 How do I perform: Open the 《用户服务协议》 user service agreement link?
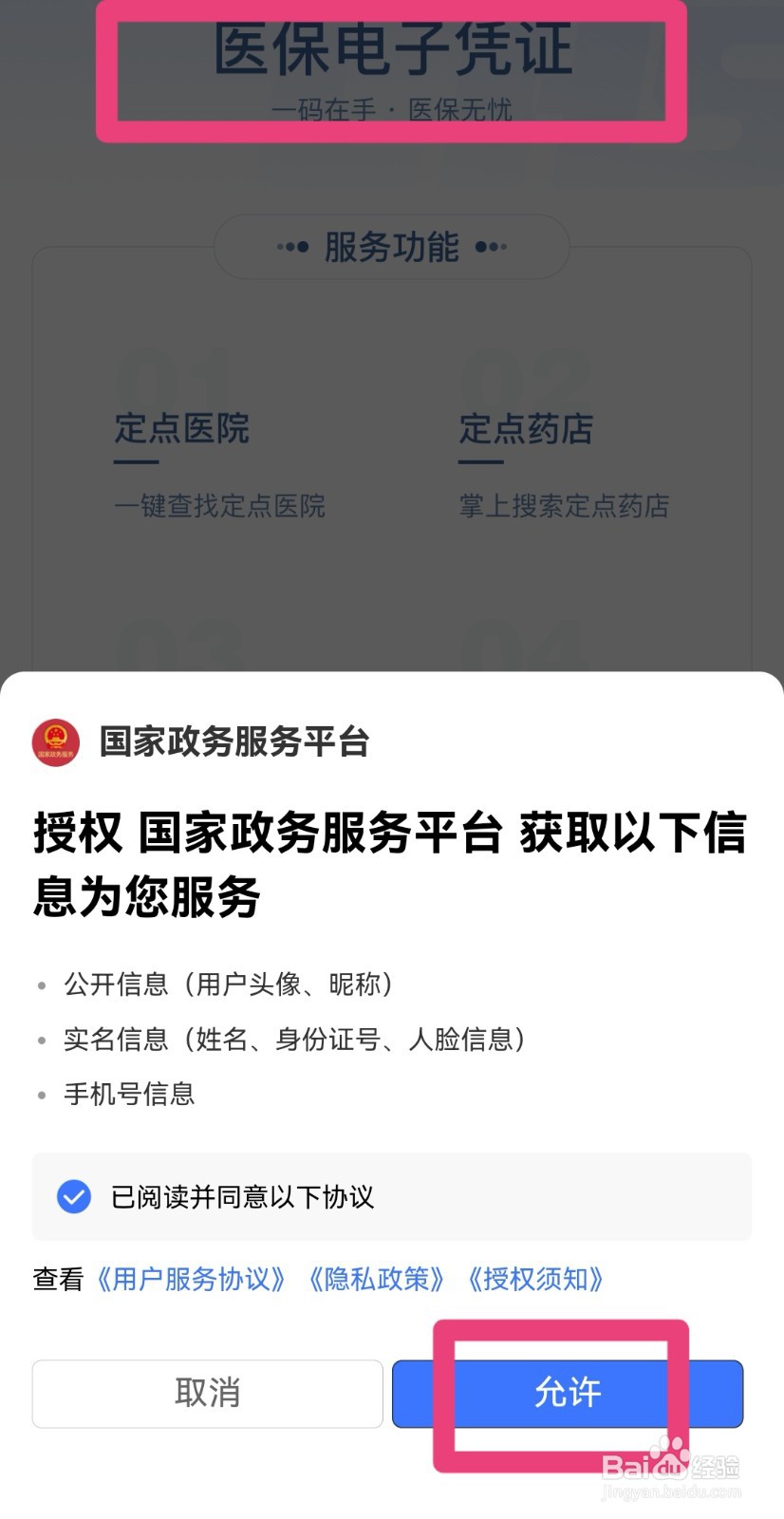pos(189,1280)
